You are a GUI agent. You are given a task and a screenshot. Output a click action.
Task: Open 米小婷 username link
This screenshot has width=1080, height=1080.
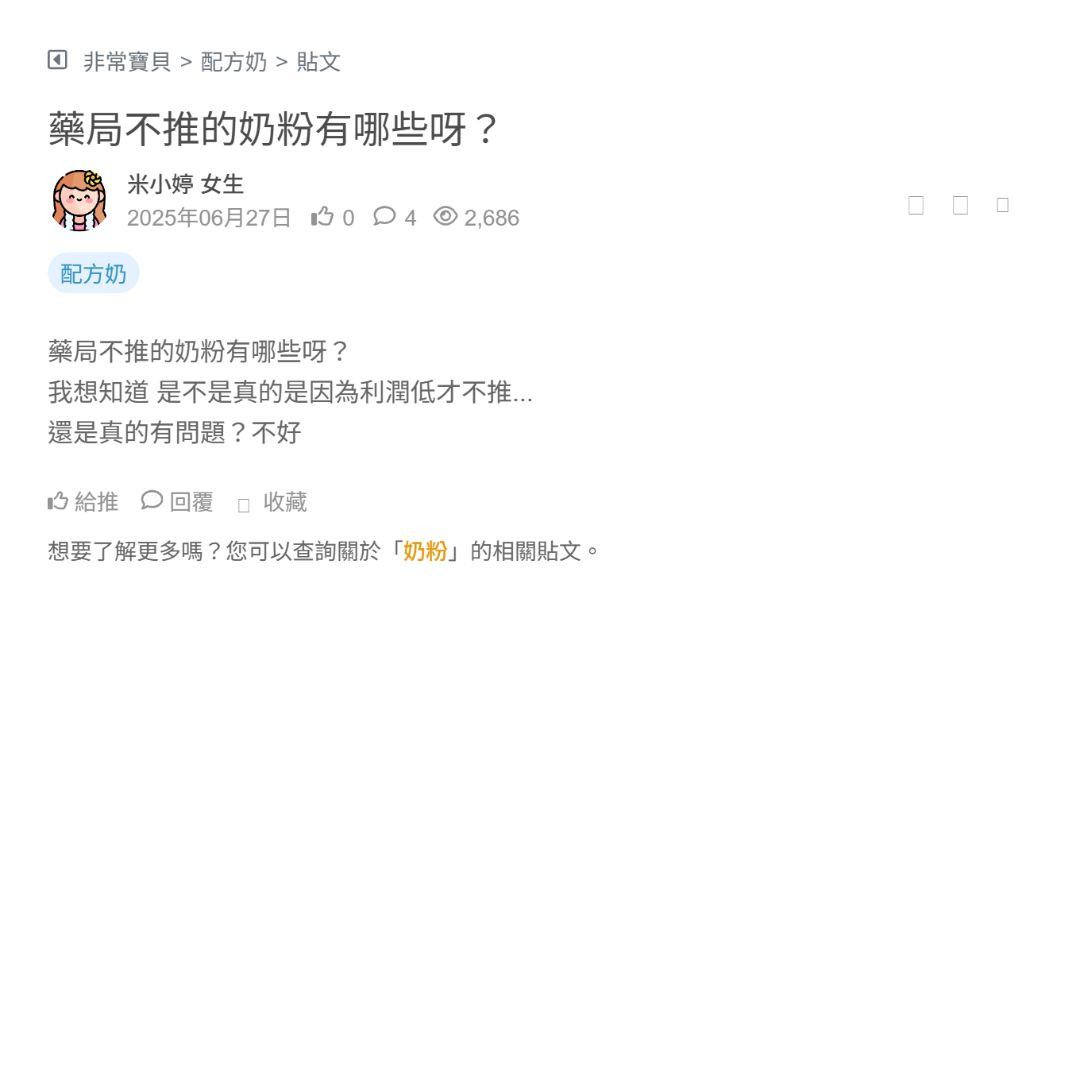(160, 184)
